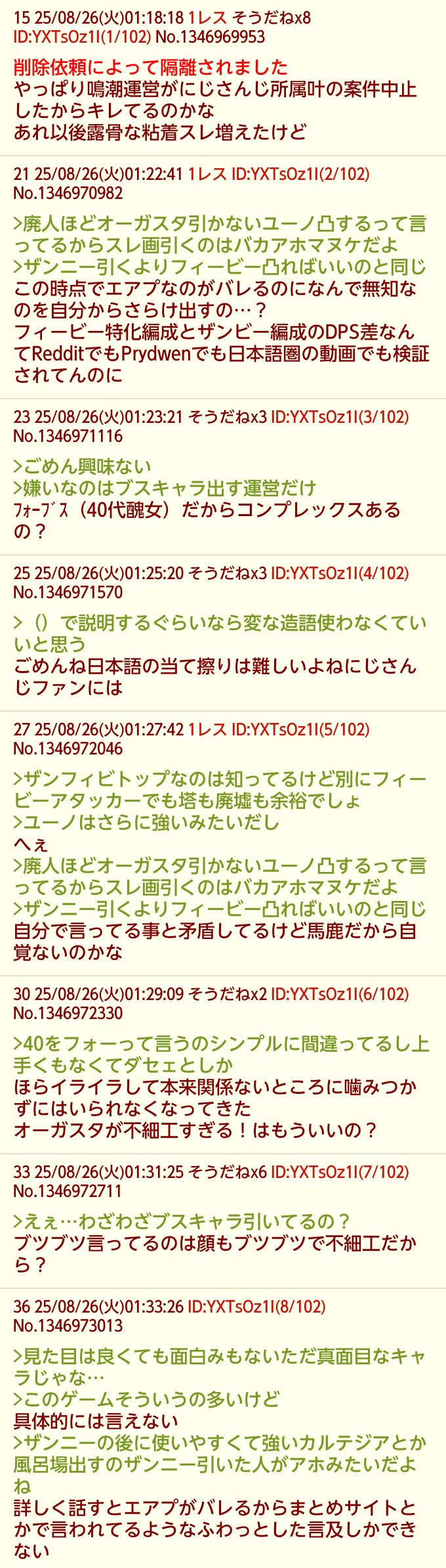Open the 1レス reply link on post 21

[207, 174]
